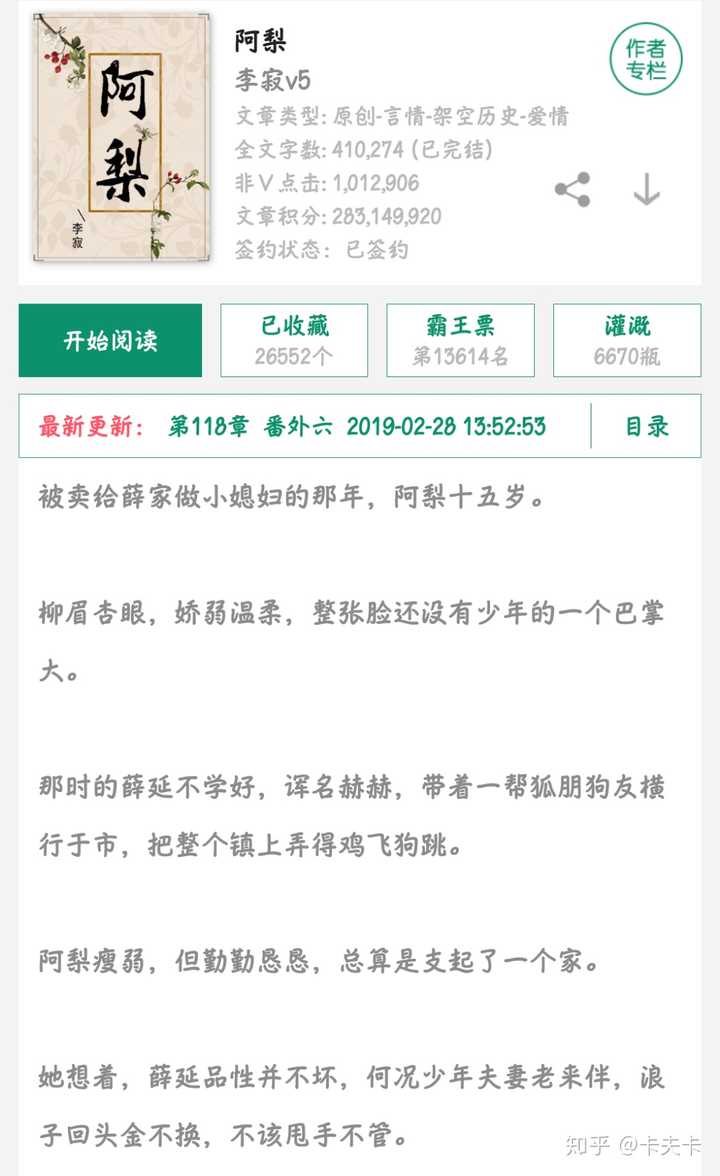The image size is (720, 1176).
Task: Send a 霸王票 ticket
Action: tap(460, 340)
